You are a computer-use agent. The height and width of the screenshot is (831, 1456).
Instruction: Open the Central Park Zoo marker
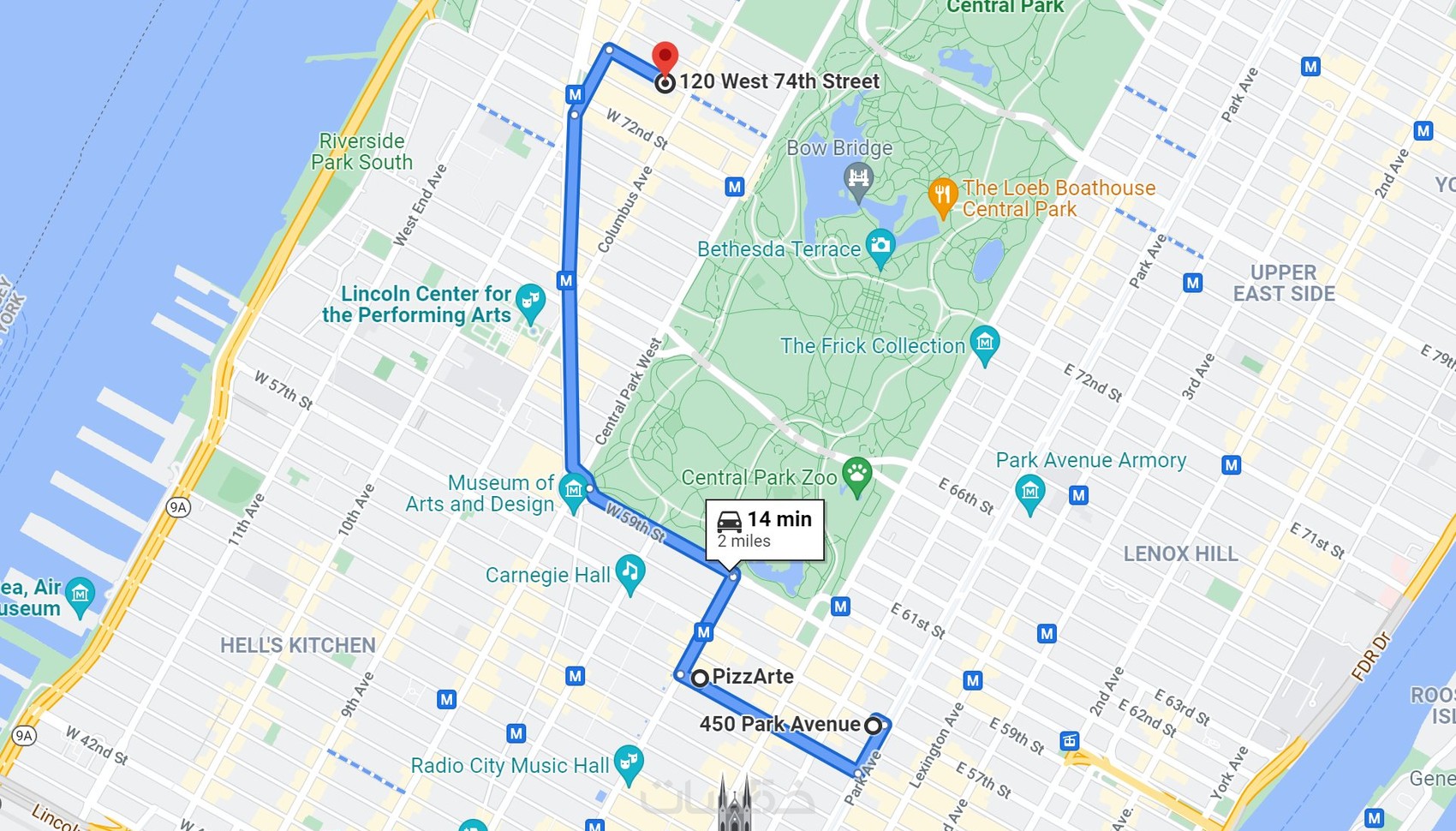pos(856,474)
